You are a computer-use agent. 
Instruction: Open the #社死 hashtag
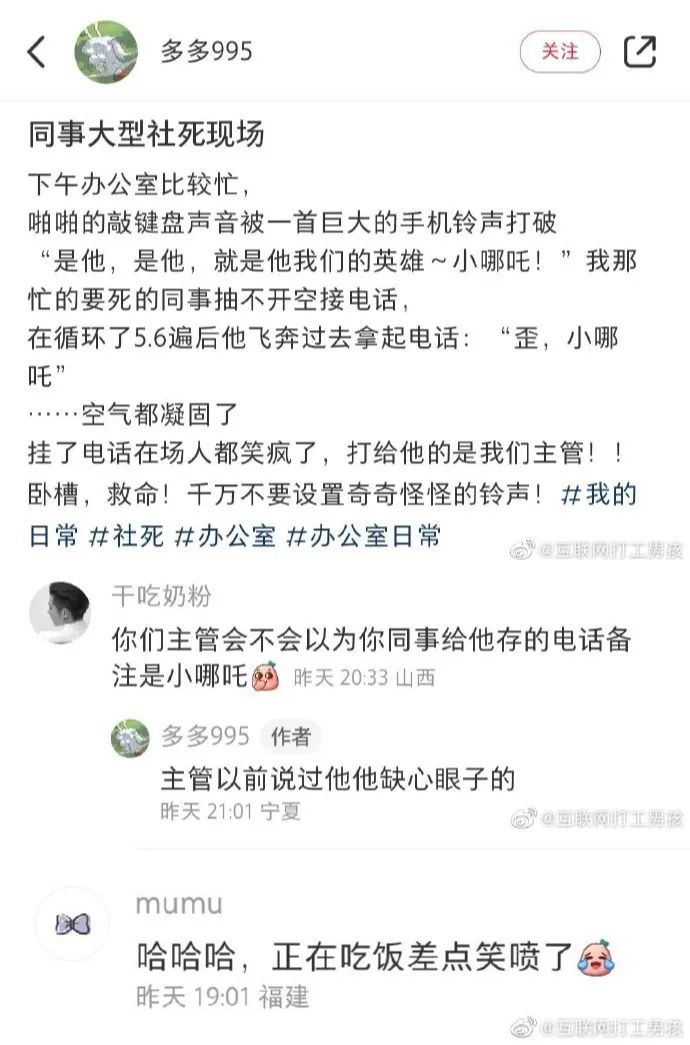(126, 535)
